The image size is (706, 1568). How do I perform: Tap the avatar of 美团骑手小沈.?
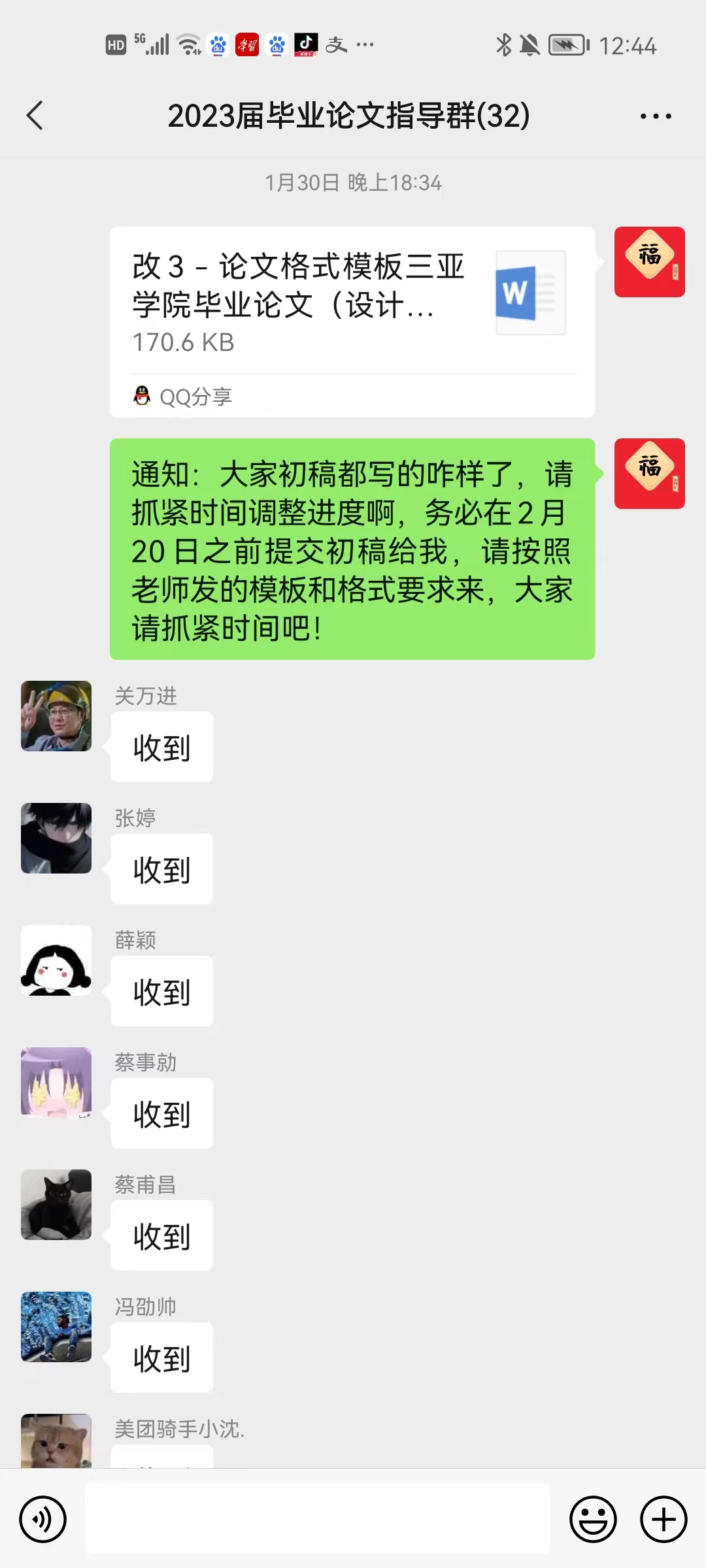coord(56,1441)
